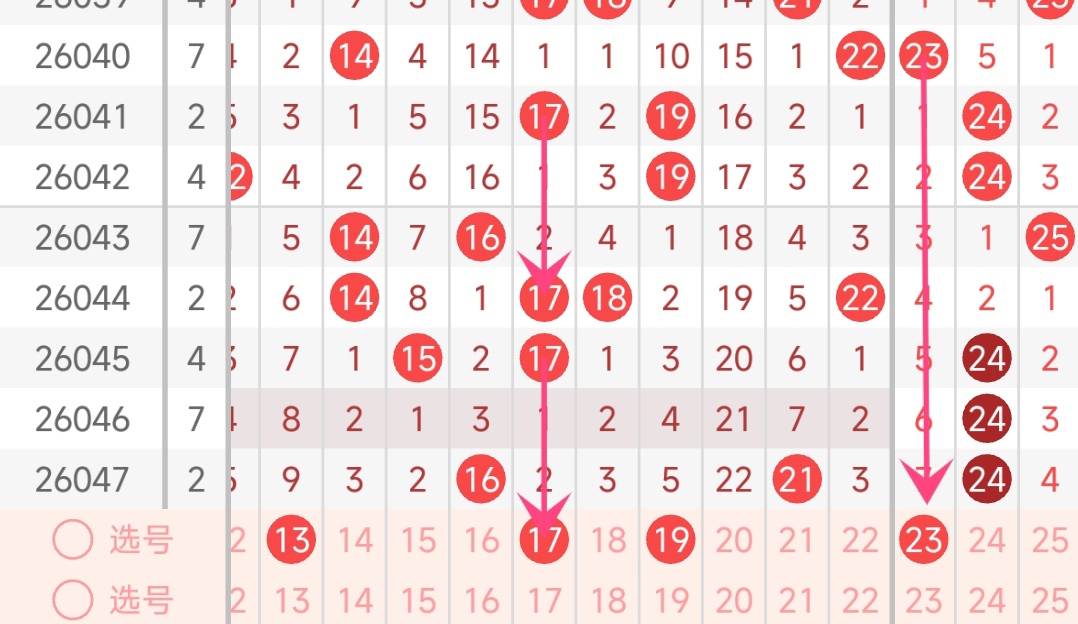The width and height of the screenshot is (1078, 624).
Task: Tap the 选号 circle of the empty bottom row
Action: (73, 601)
